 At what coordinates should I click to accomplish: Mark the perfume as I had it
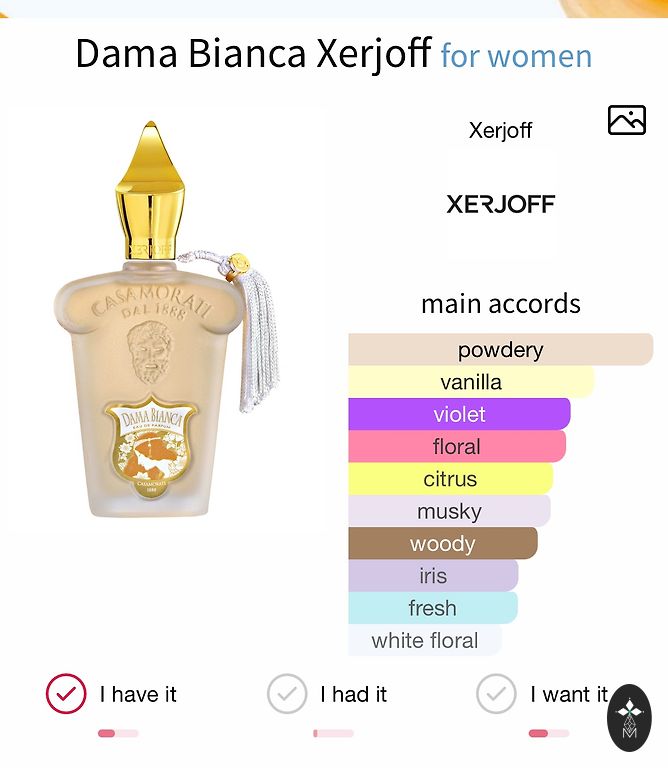[287, 693]
